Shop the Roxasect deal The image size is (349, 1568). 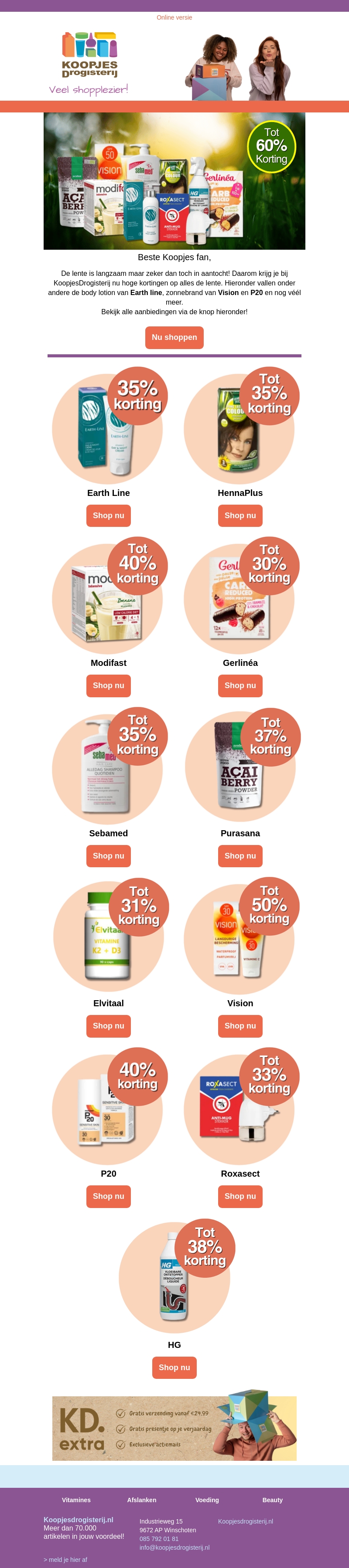pos(240,1196)
